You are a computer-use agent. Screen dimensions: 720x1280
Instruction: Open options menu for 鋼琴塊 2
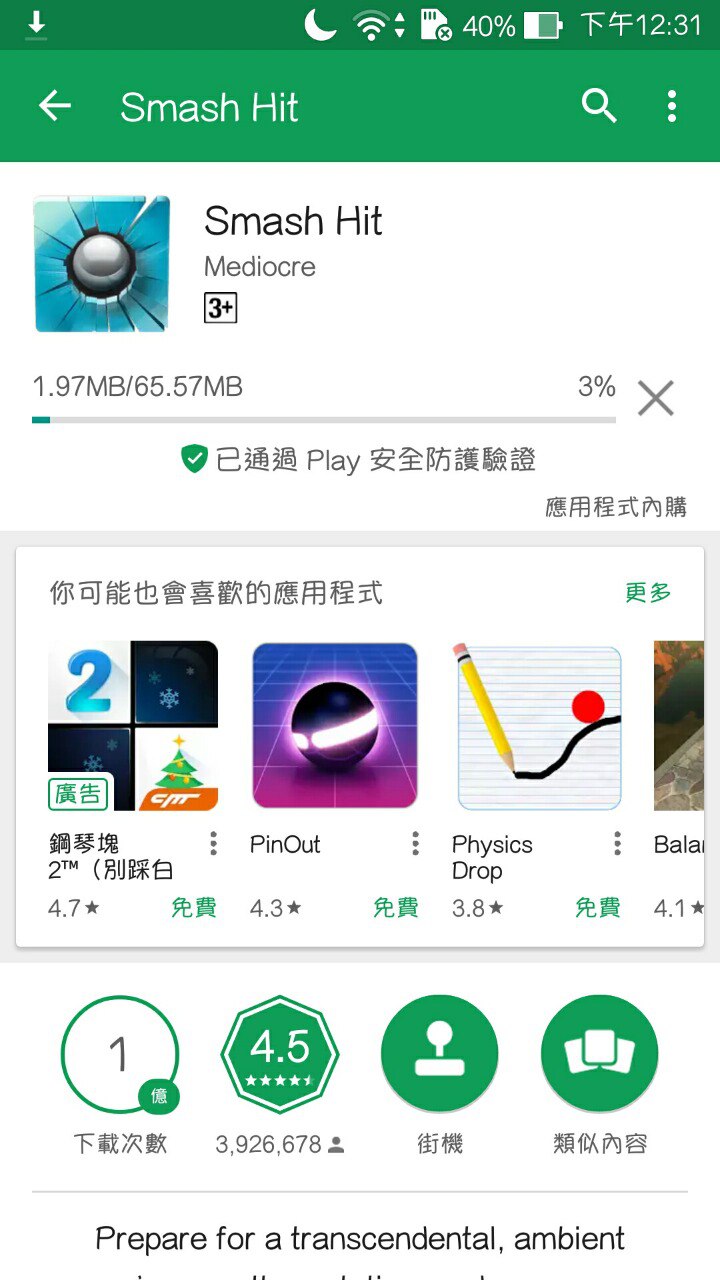pyautogui.click(x=213, y=845)
